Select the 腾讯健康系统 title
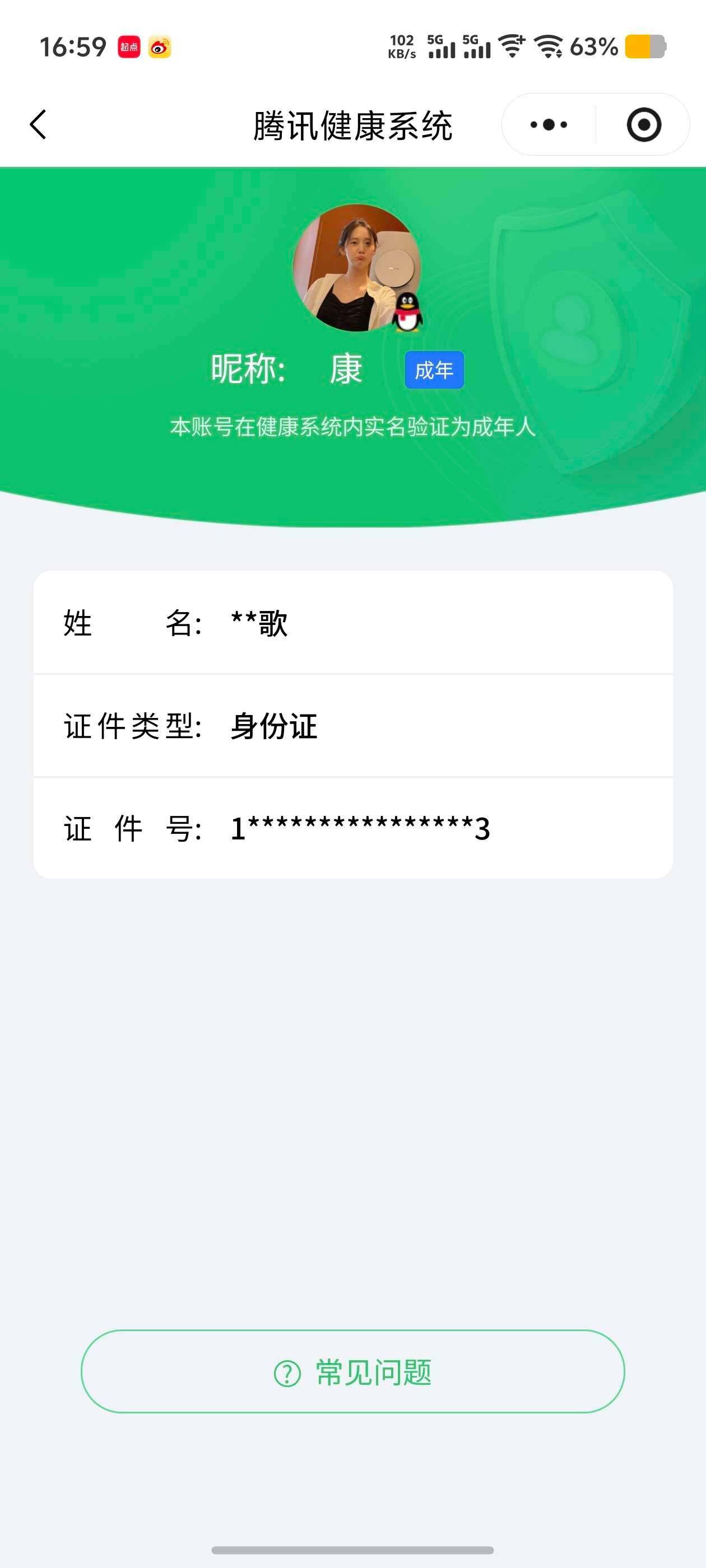This screenshot has width=706, height=1568. pyautogui.click(x=352, y=124)
